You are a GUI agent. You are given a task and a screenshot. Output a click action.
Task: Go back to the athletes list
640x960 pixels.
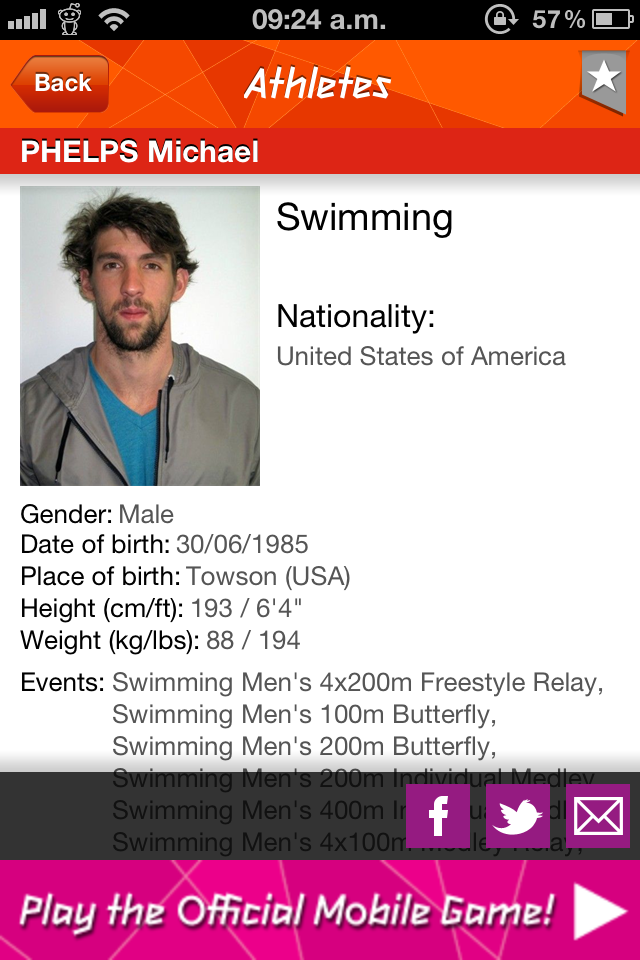point(60,84)
